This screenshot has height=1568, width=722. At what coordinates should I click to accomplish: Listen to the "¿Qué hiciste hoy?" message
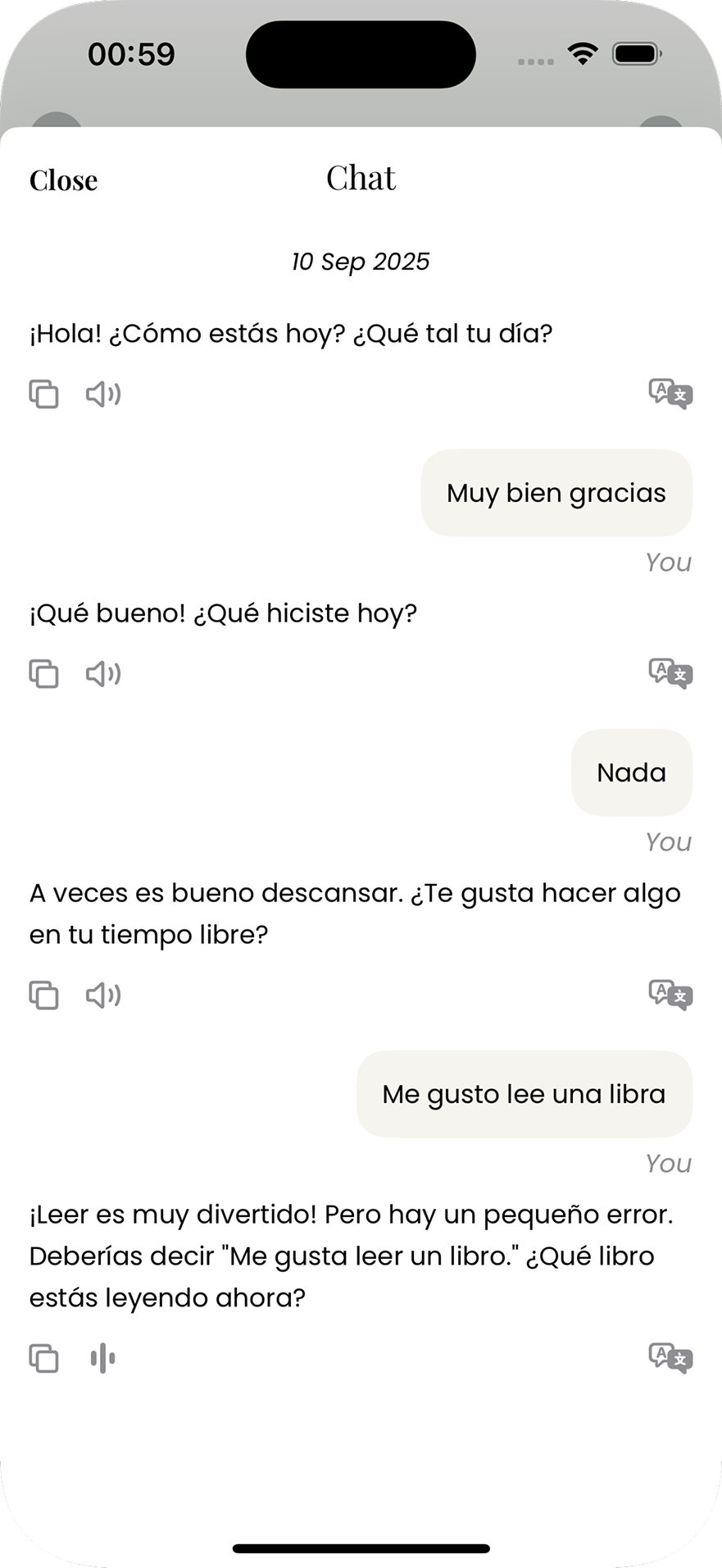click(x=103, y=674)
